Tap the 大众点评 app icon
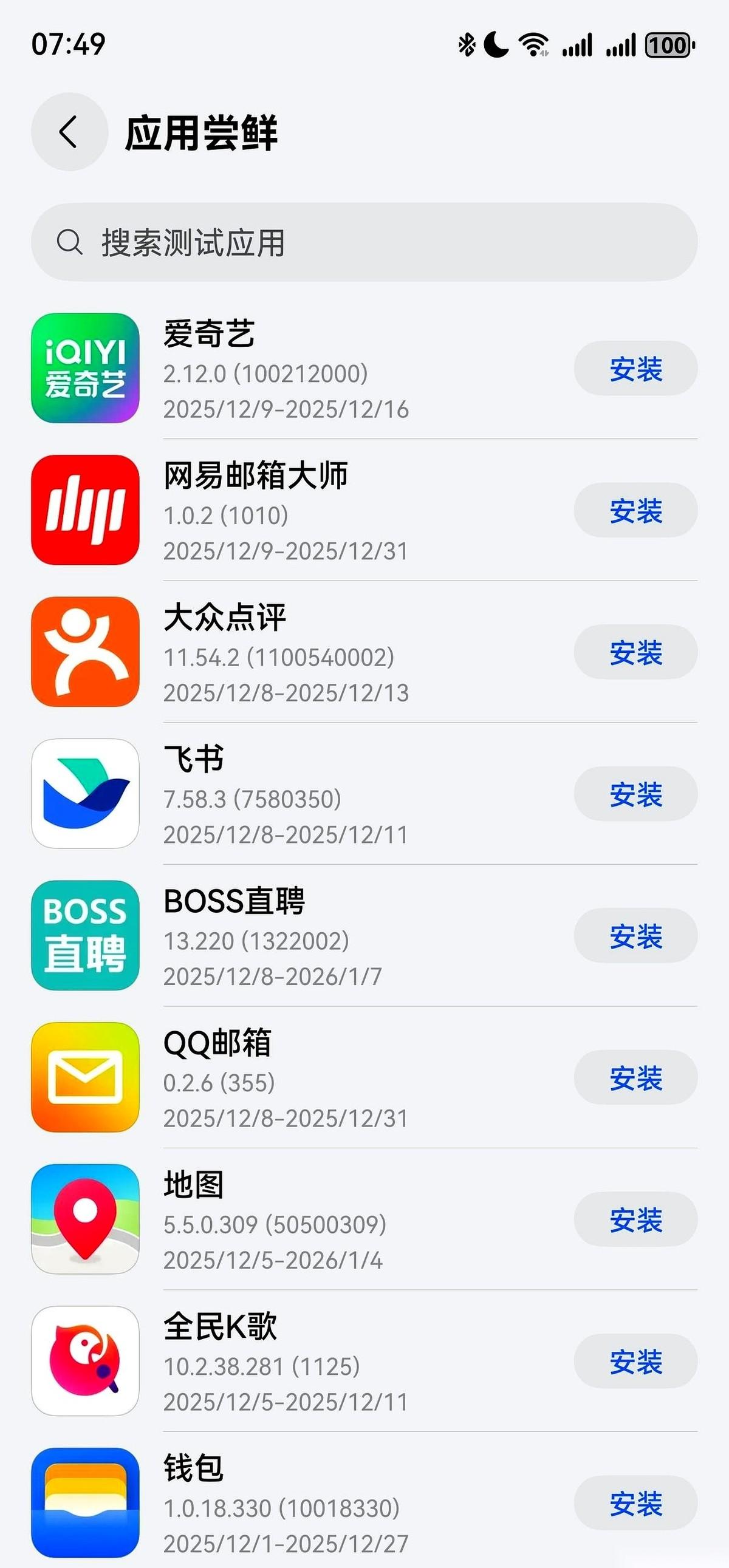Viewport: 729px width, 1568px height. click(x=85, y=650)
